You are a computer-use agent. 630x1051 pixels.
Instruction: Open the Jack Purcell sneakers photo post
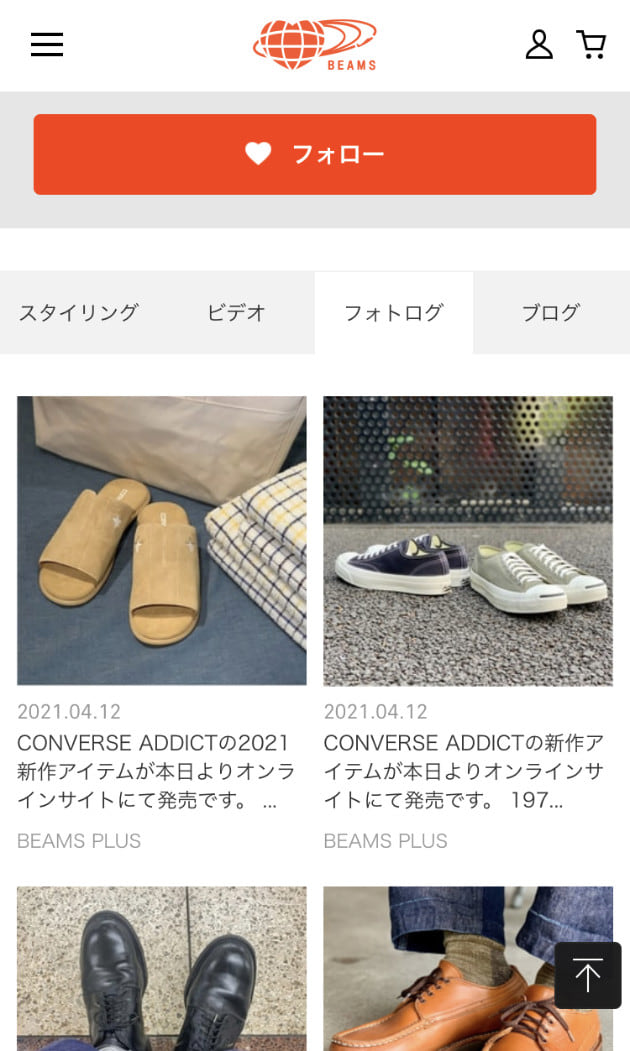coord(468,540)
